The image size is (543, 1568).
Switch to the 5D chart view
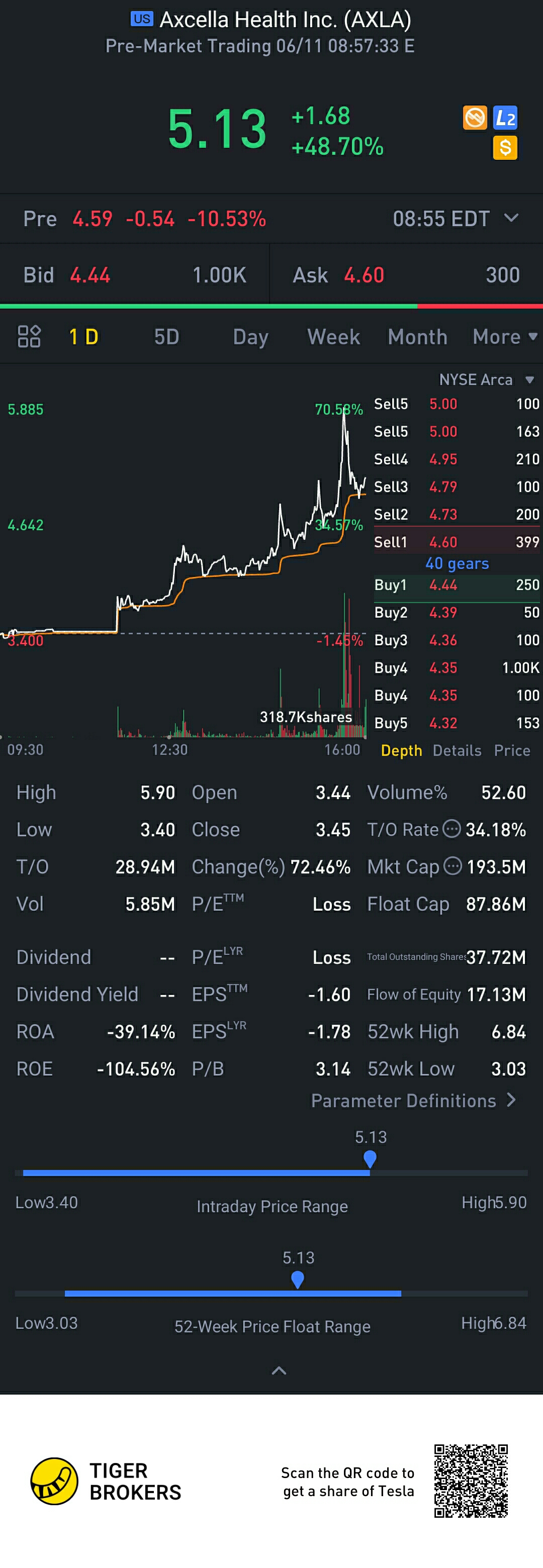(x=166, y=337)
